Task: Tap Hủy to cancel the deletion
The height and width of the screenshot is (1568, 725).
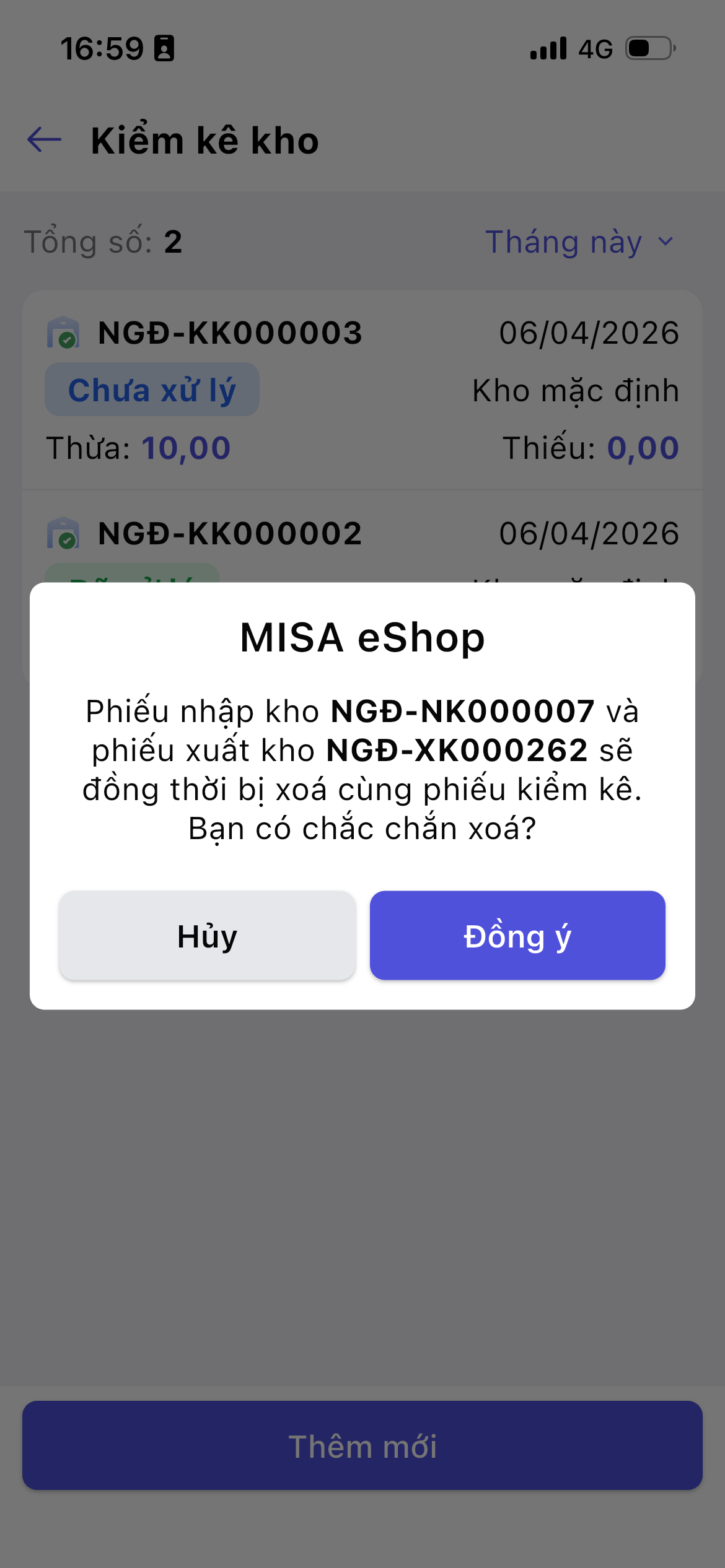Action: 207,935
